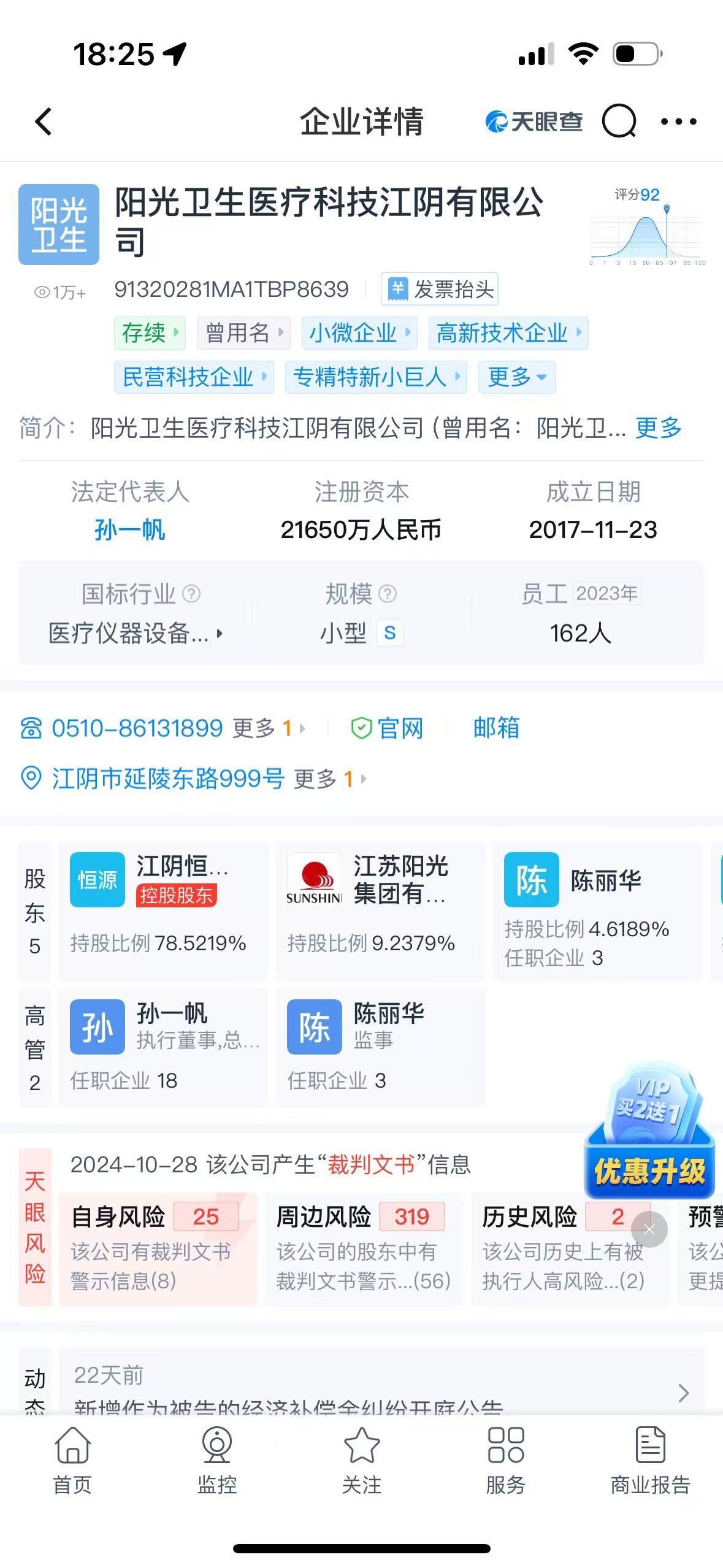View the 自身风险 risk card
The width and height of the screenshot is (723, 1568).
[x=157, y=1248]
